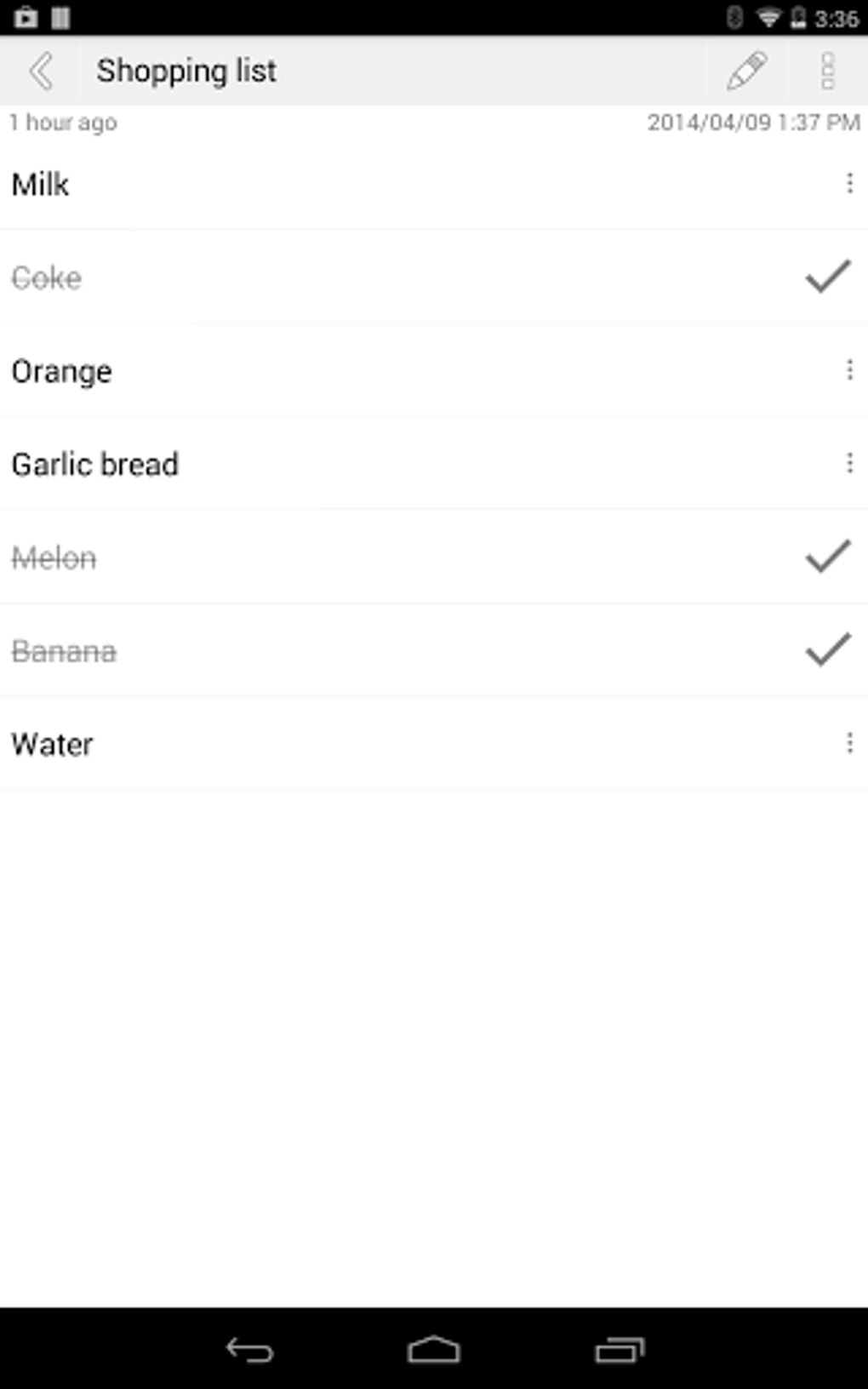
Task: Open the app bar overflow menu
Action: (x=827, y=71)
